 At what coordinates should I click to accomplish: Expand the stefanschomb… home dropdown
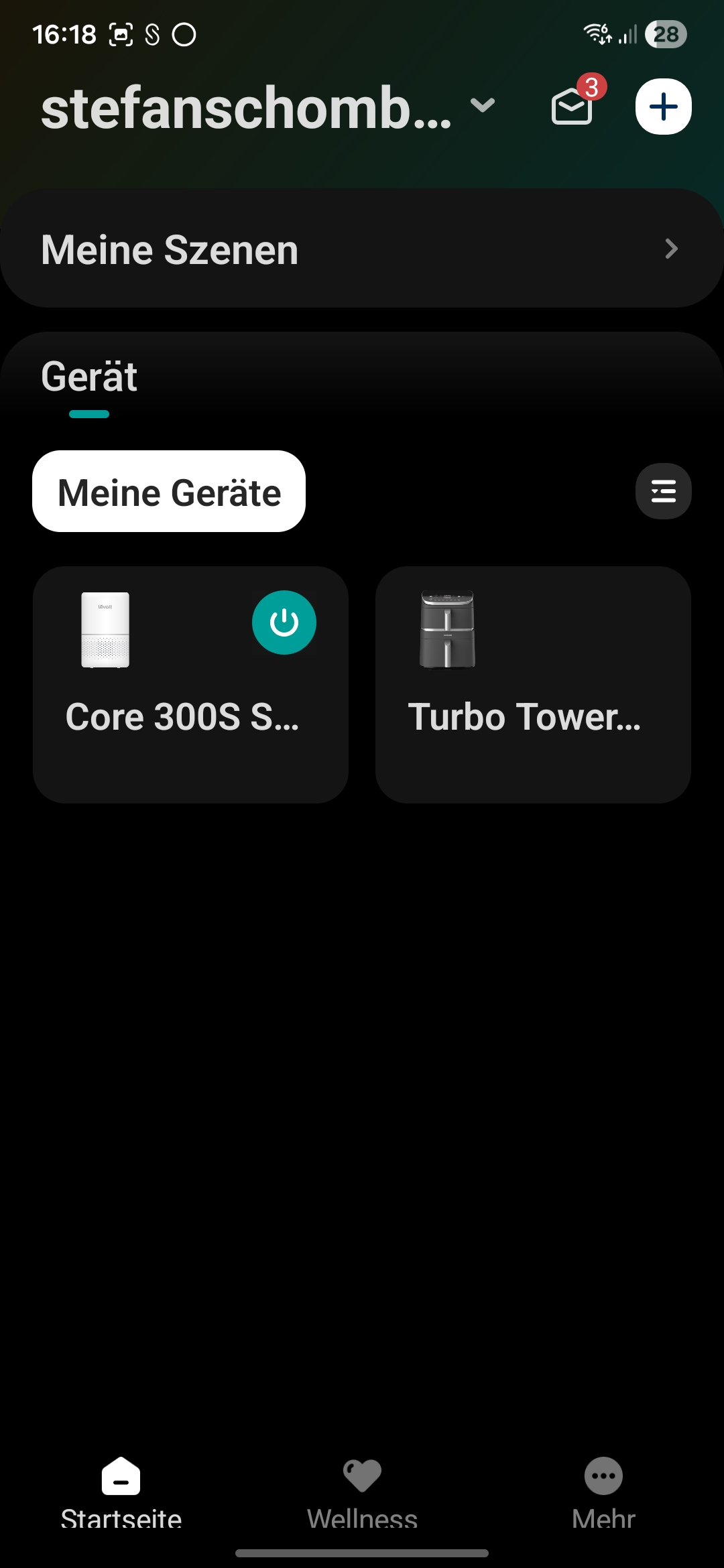[482, 106]
